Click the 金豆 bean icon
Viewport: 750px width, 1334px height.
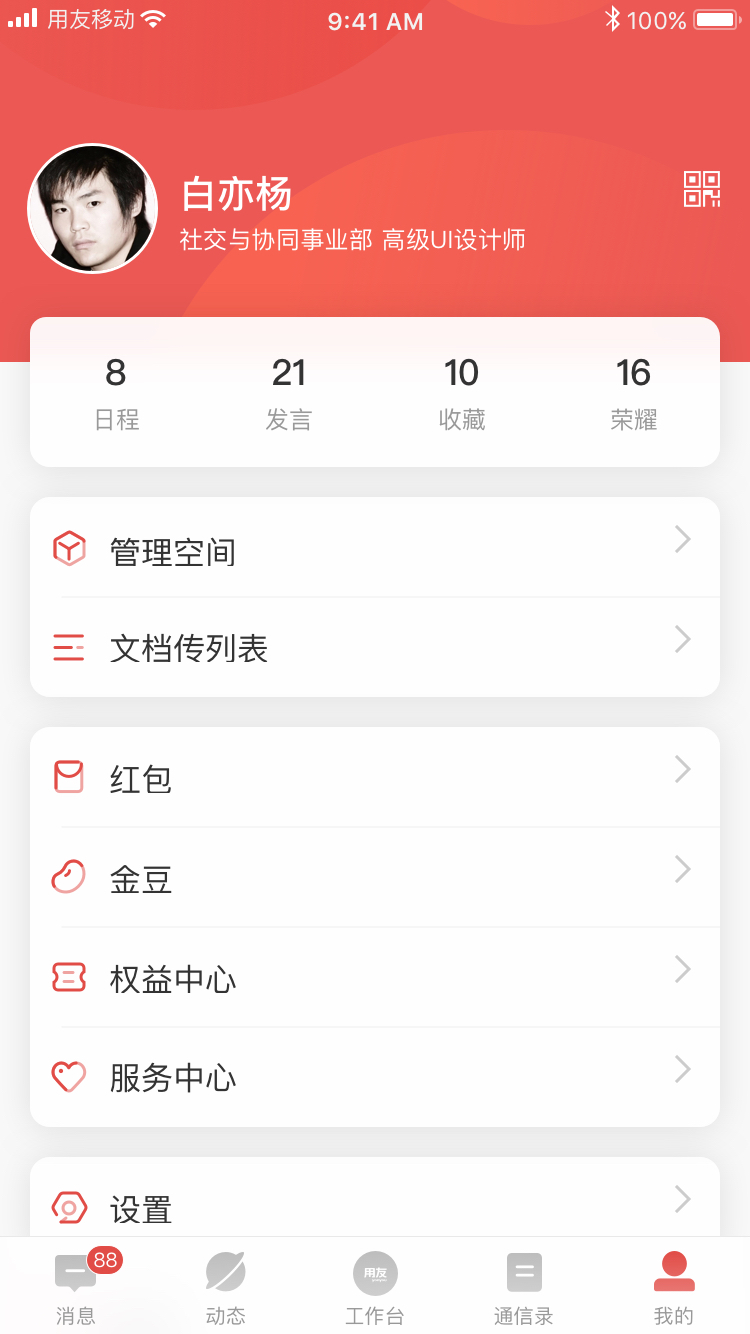pyautogui.click(x=68, y=876)
